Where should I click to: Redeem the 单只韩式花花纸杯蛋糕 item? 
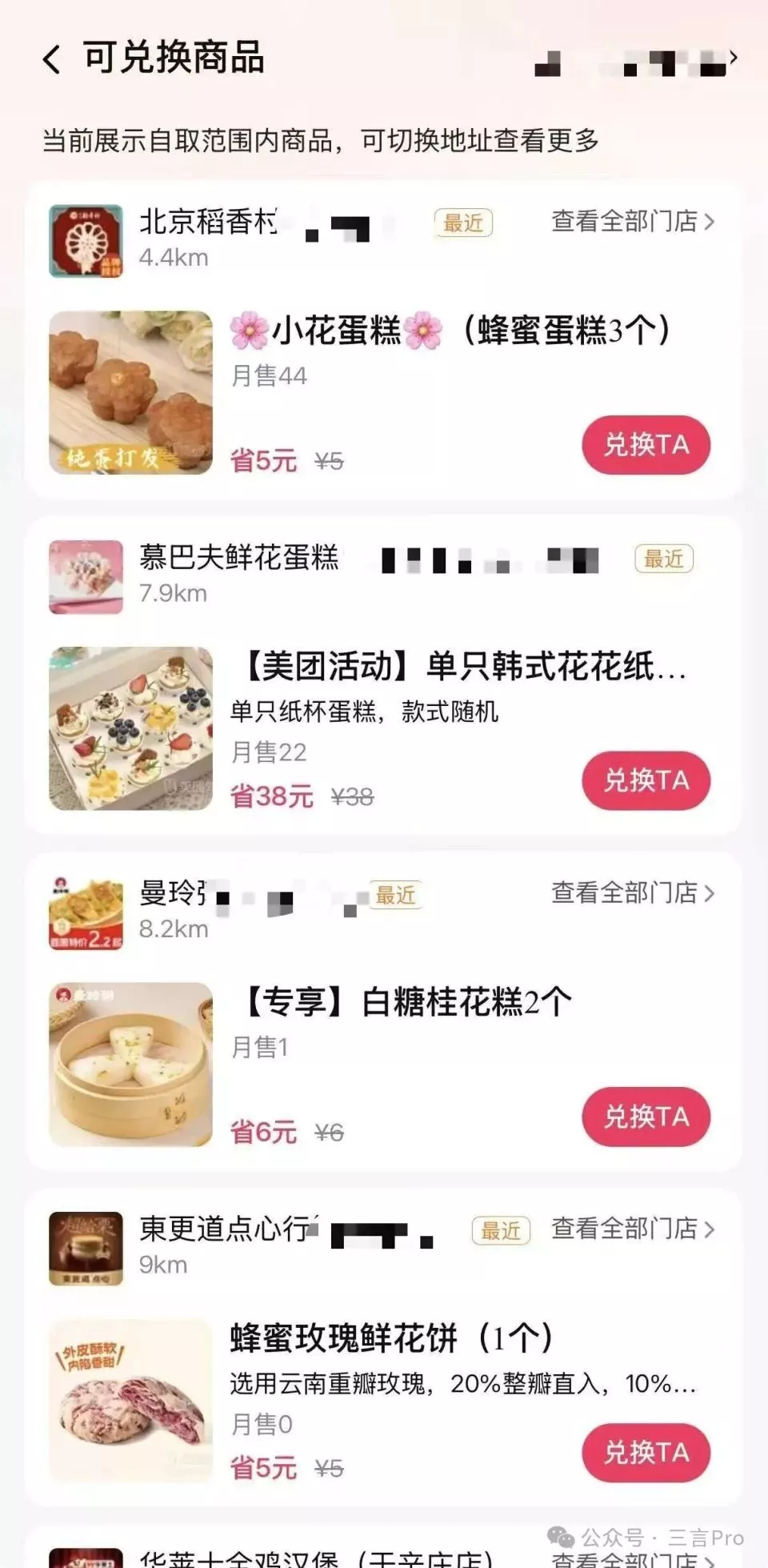coord(646,780)
